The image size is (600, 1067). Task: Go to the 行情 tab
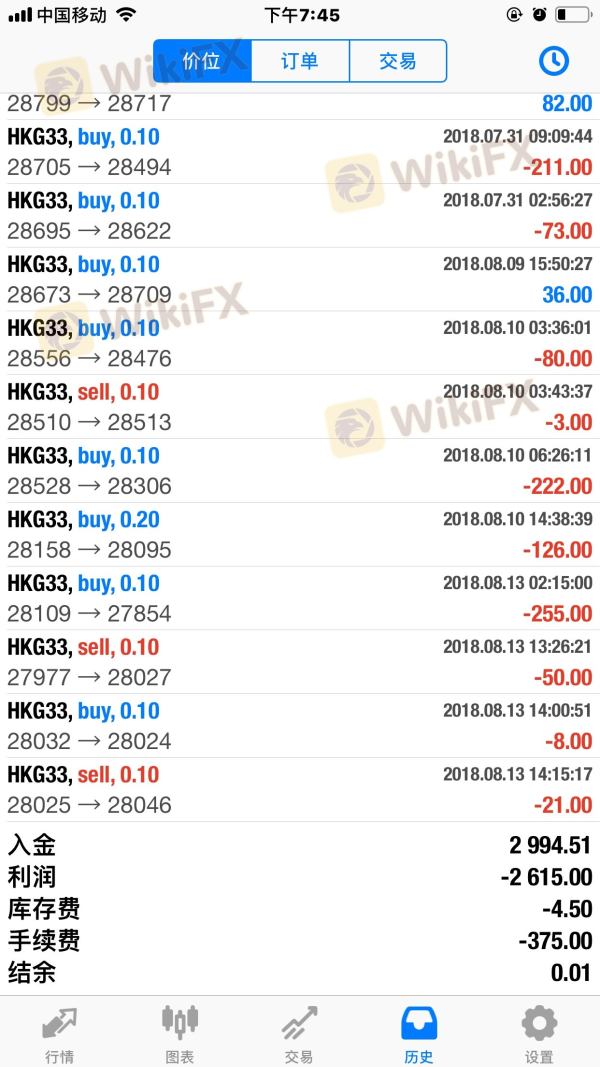pyautogui.click(x=60, y=1034)
